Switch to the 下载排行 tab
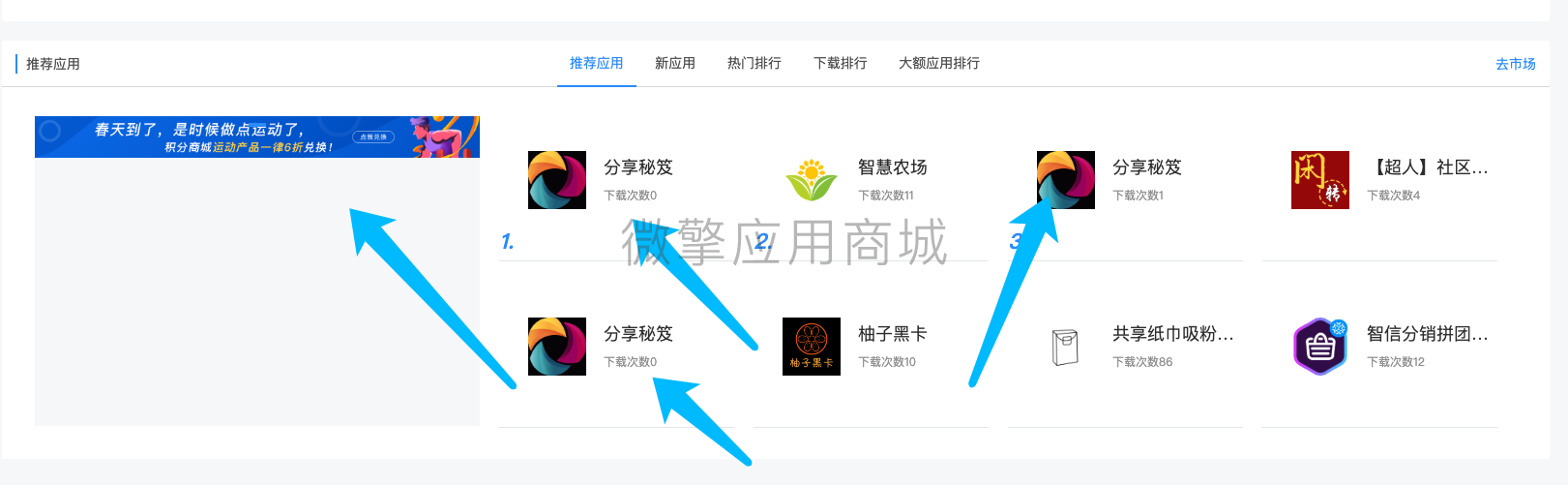 (840, 63)
